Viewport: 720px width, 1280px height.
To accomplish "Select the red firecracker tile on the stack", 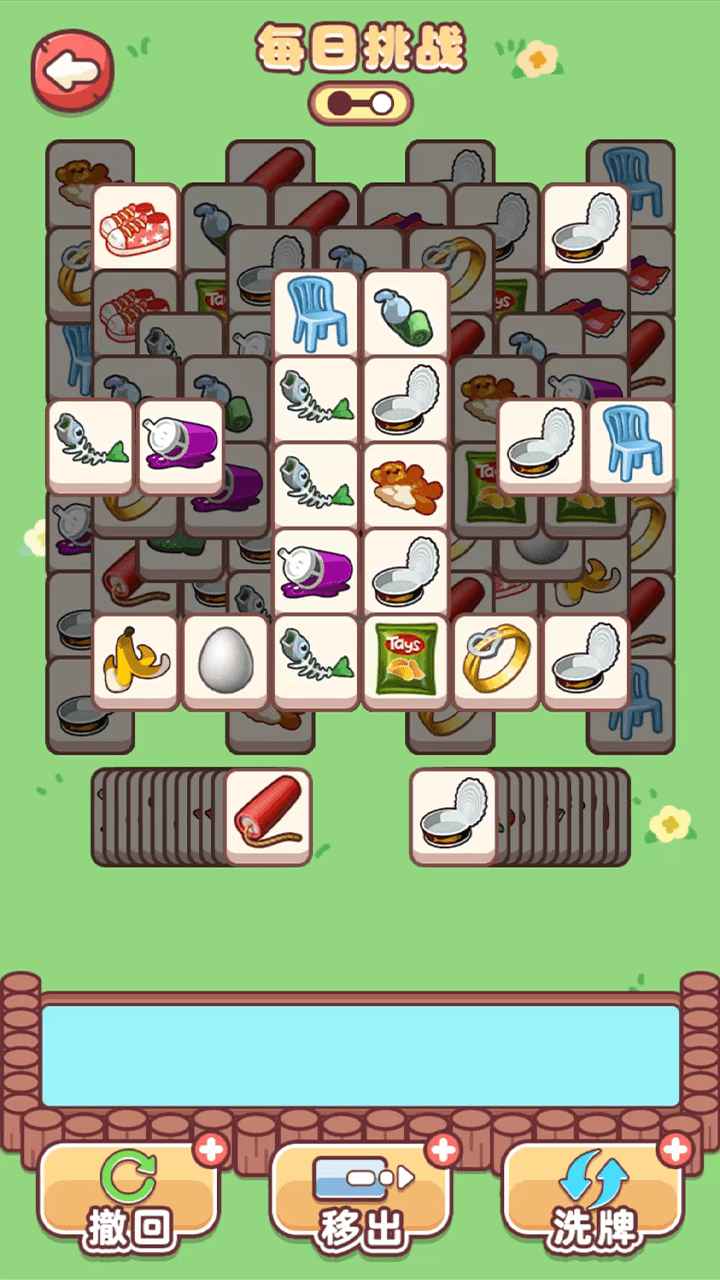I will (267, 816).
